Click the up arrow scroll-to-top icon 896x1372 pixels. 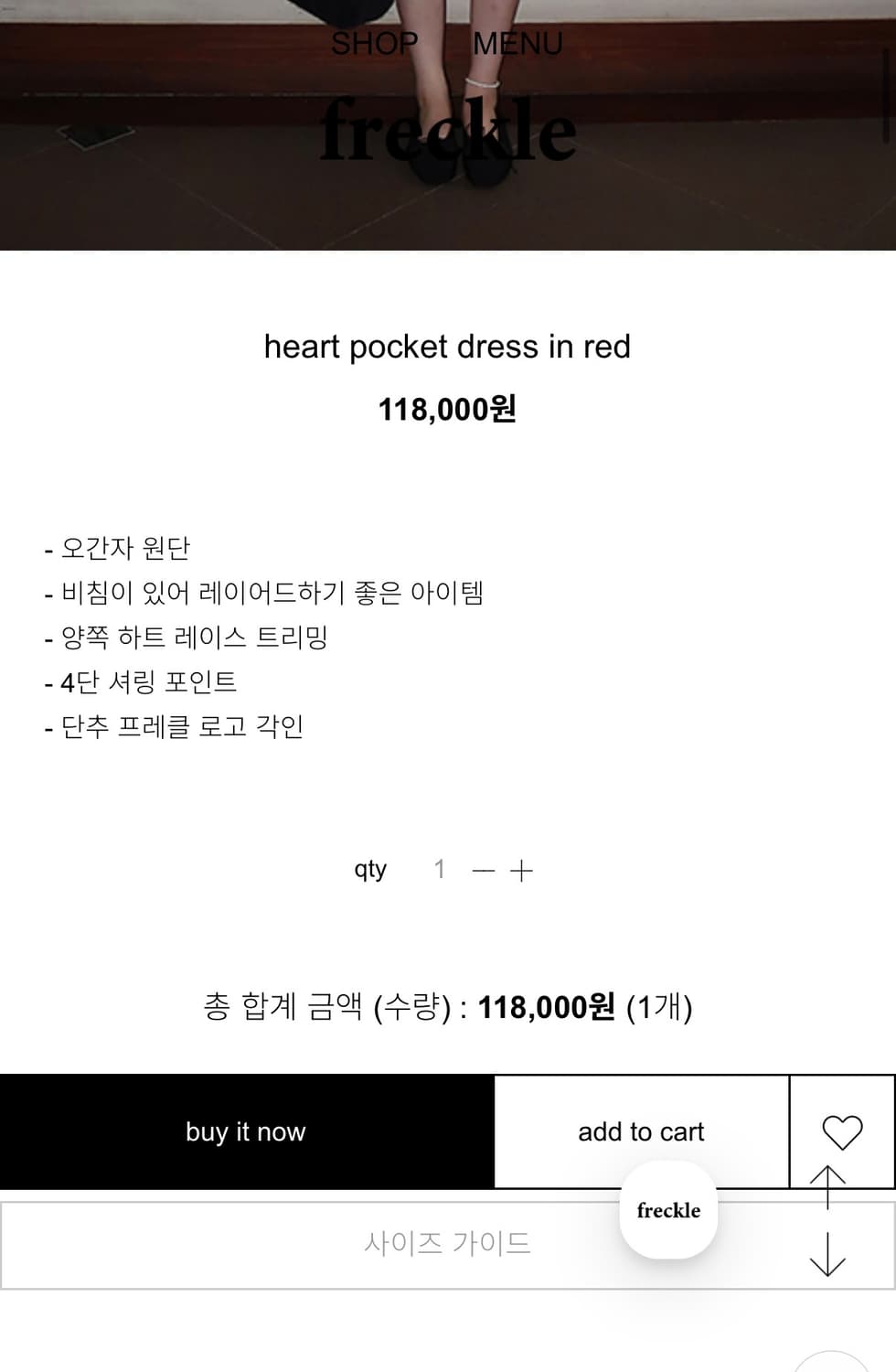point(827,1185)
